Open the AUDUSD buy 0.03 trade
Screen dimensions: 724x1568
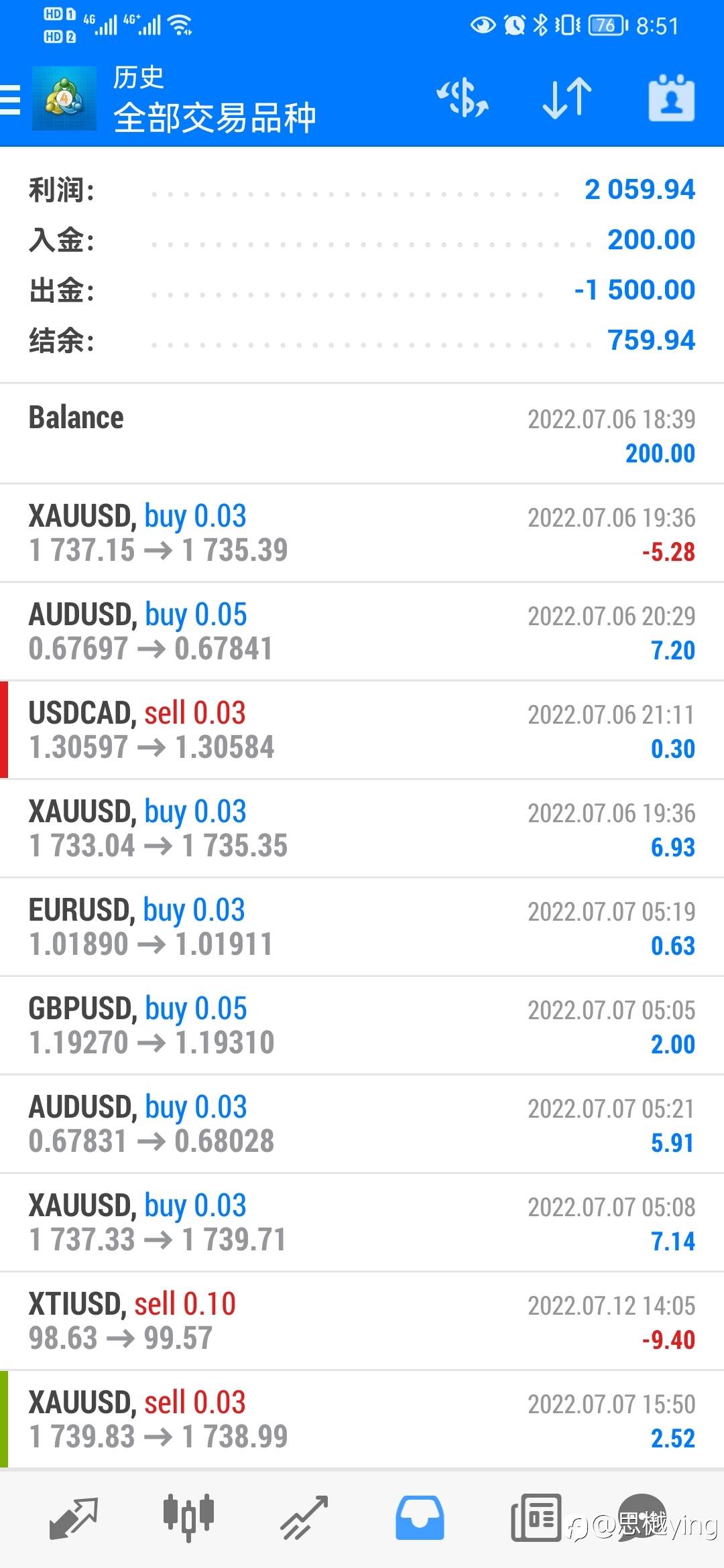tap(362, 1124)
